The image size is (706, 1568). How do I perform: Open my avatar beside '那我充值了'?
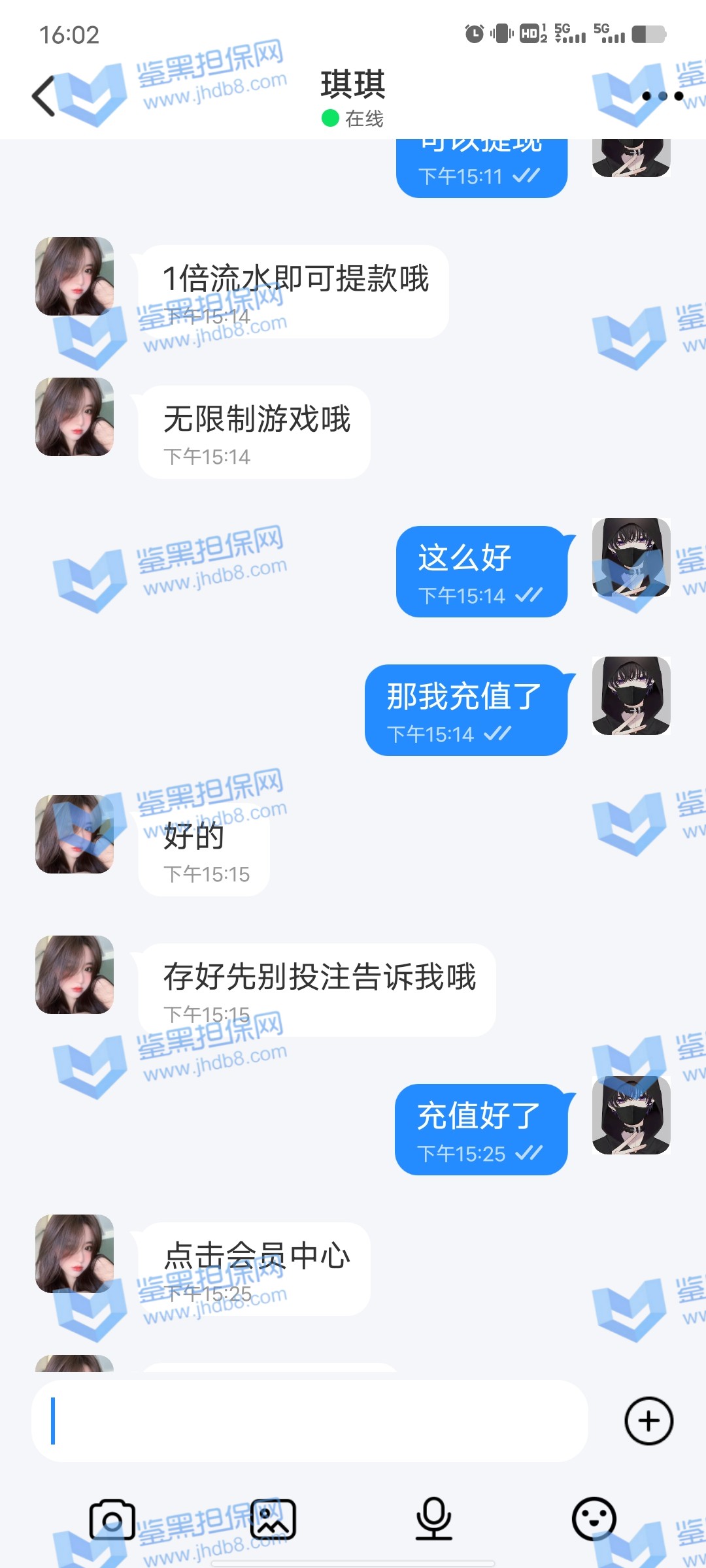(x=631, y=696)
